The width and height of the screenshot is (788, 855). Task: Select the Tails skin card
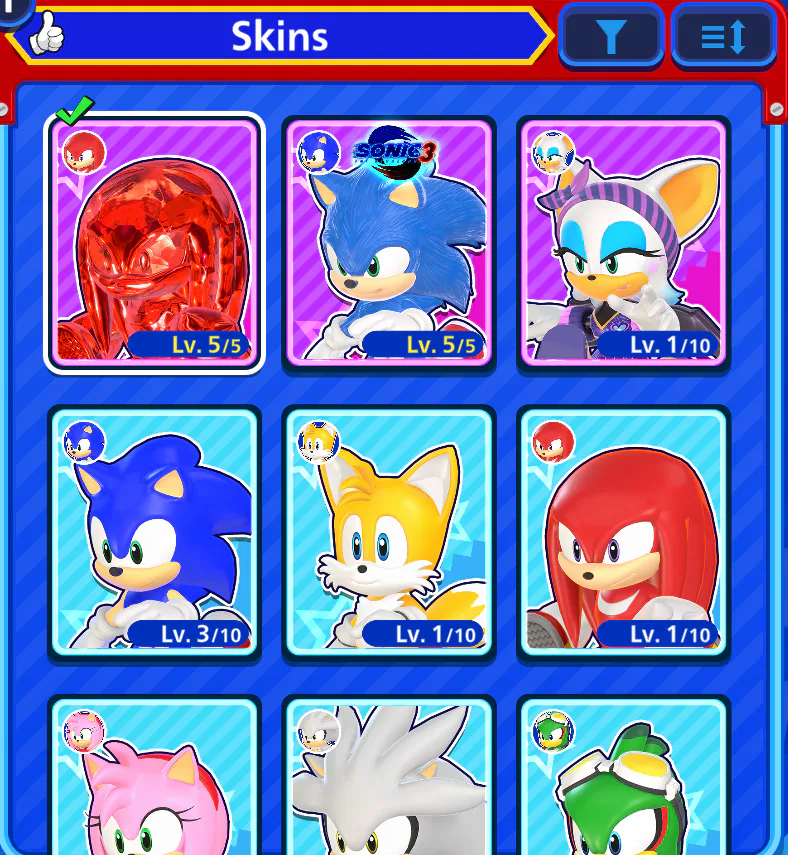click(x=389, y=532)
